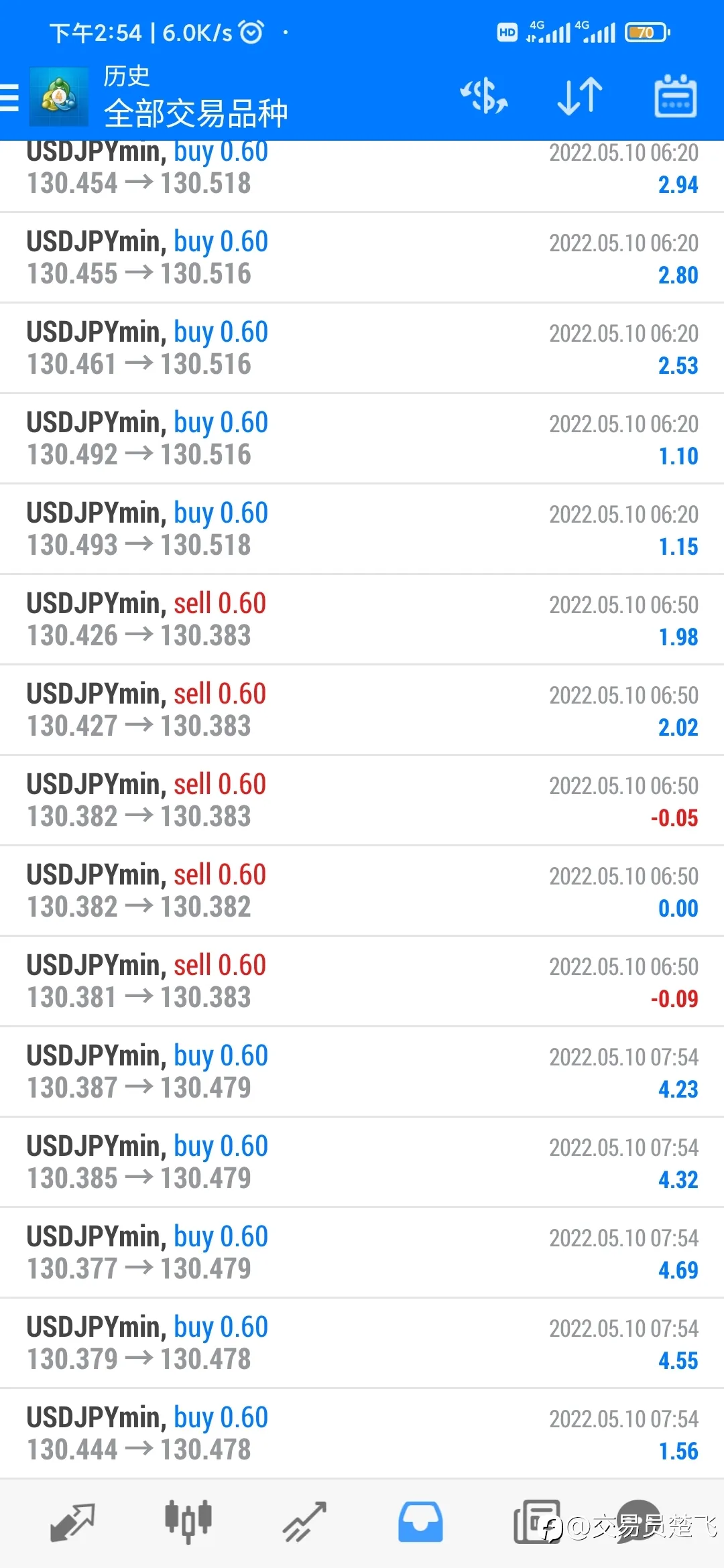Expand the buy trade with profit 4.23
Screen dimensions: 724x1568
362,1072
